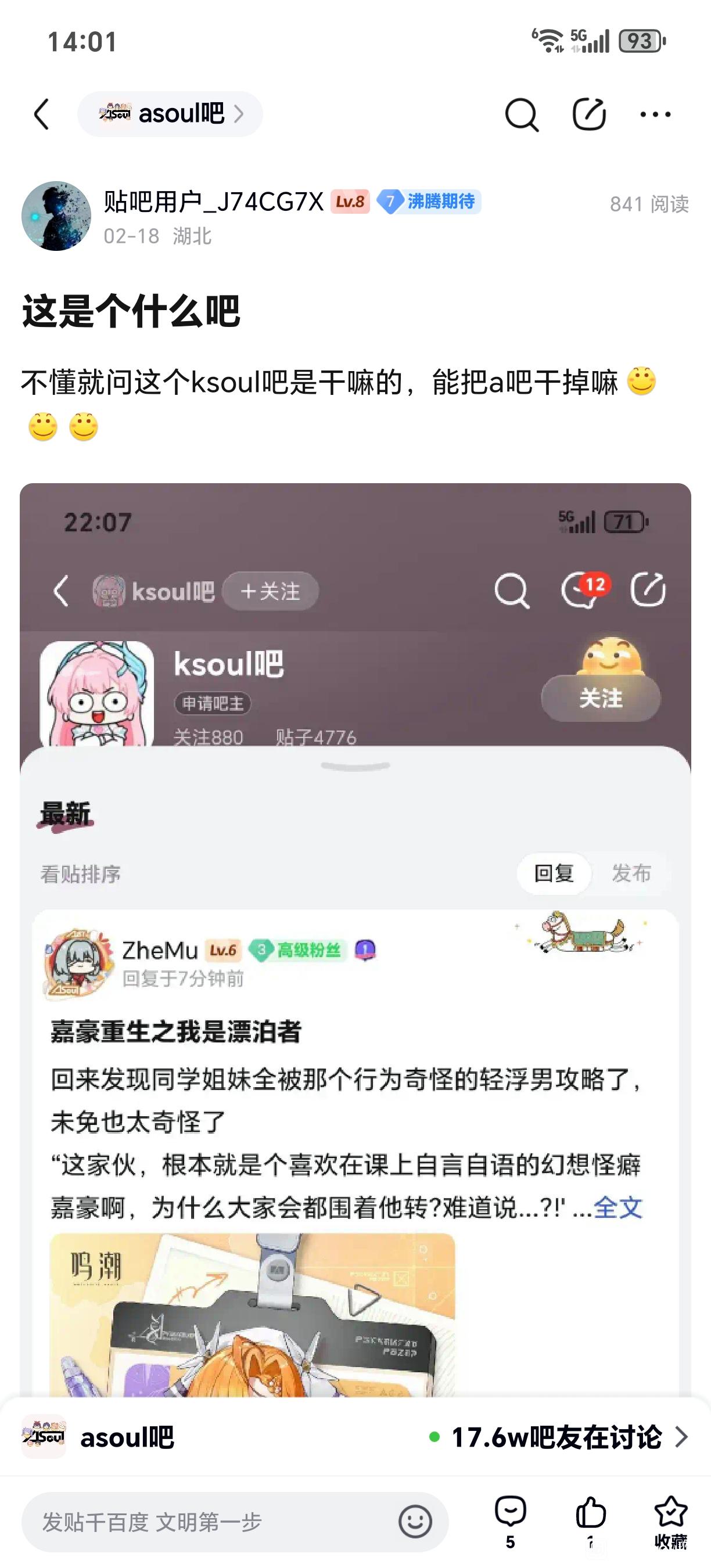Open asoul吧 bar with 17.6w discussing

[x=355, y=1437]
